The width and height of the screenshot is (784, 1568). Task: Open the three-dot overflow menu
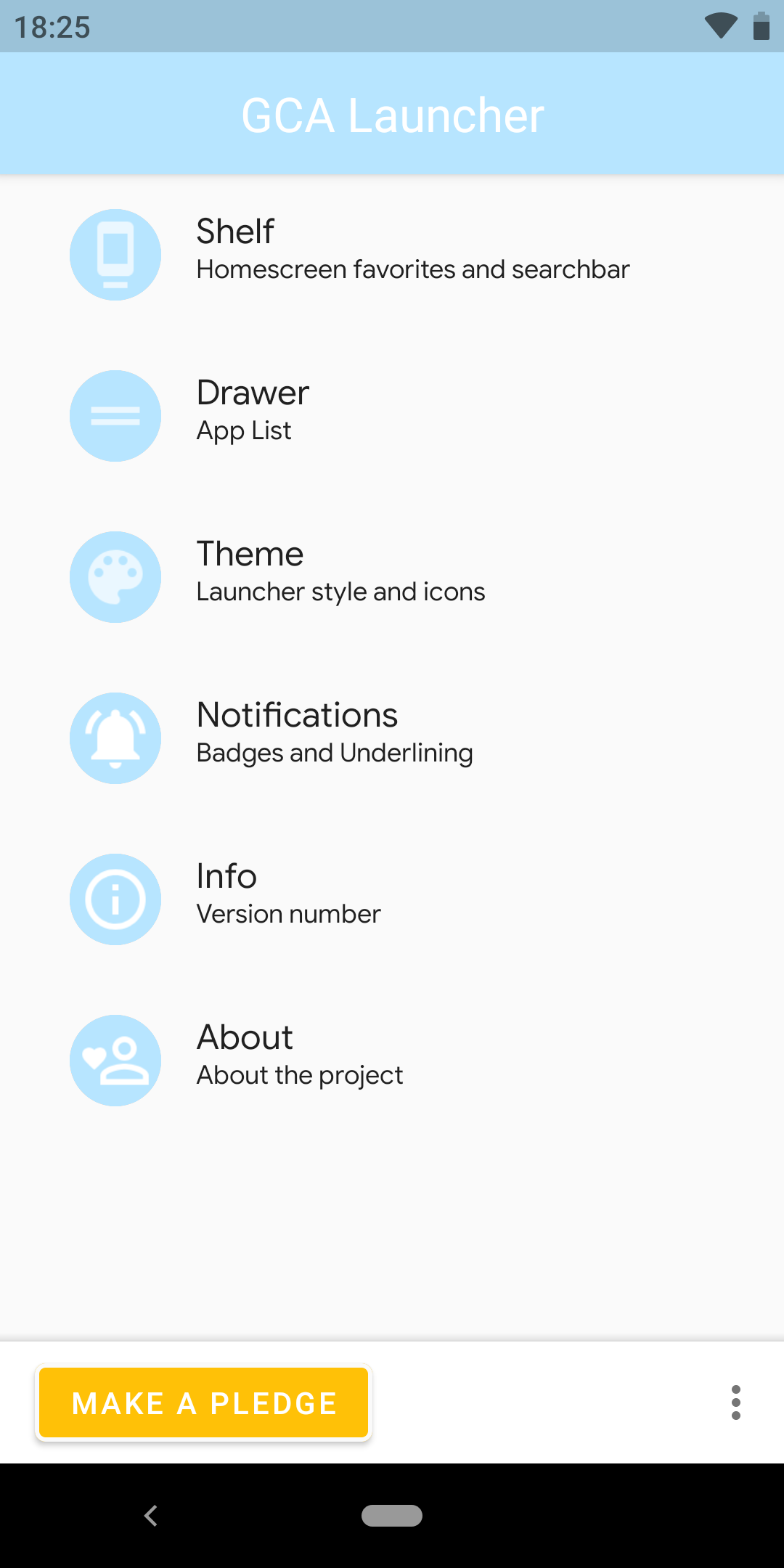tap(735, 1402)
